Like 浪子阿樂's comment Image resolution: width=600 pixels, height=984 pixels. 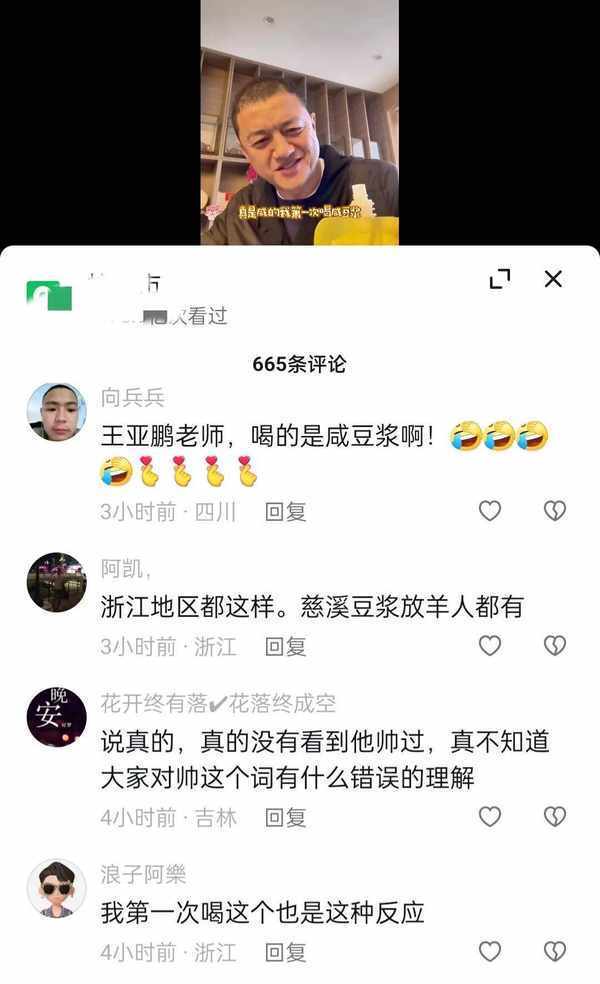(489, 951)
